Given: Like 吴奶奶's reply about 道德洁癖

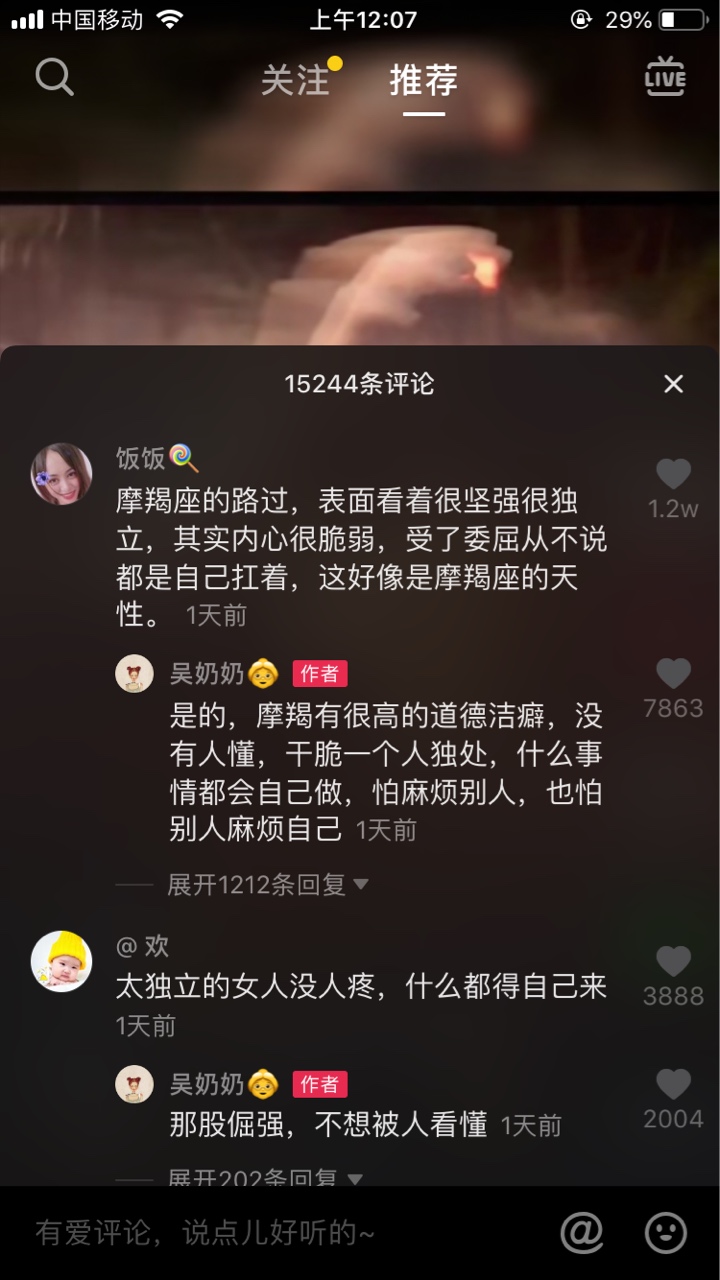Looking at the screenshot, I should (x=673, y=675).
